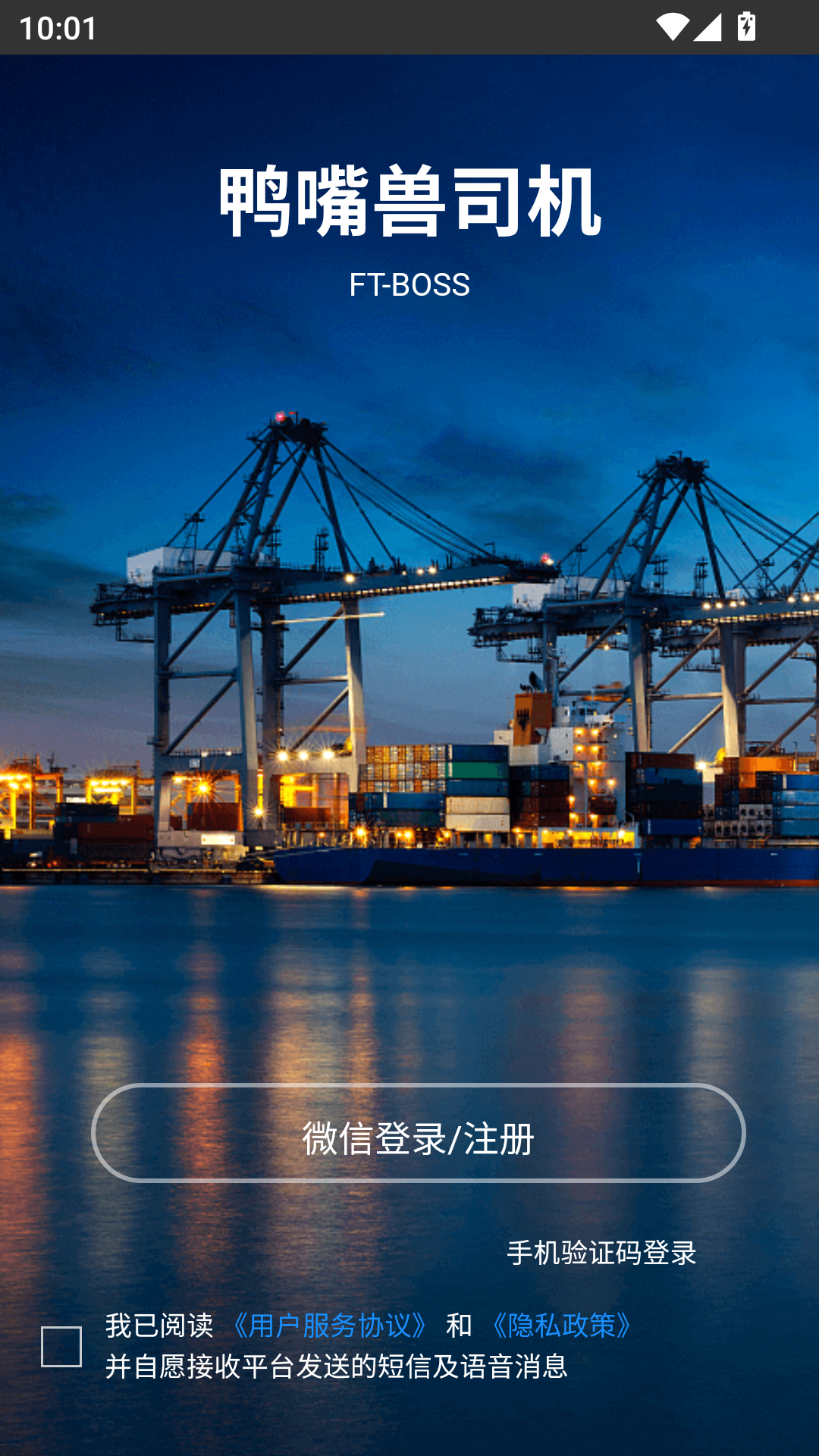Choose 手机验证码登录 option
819x1456 pixels.
(x=601, y=1253)
